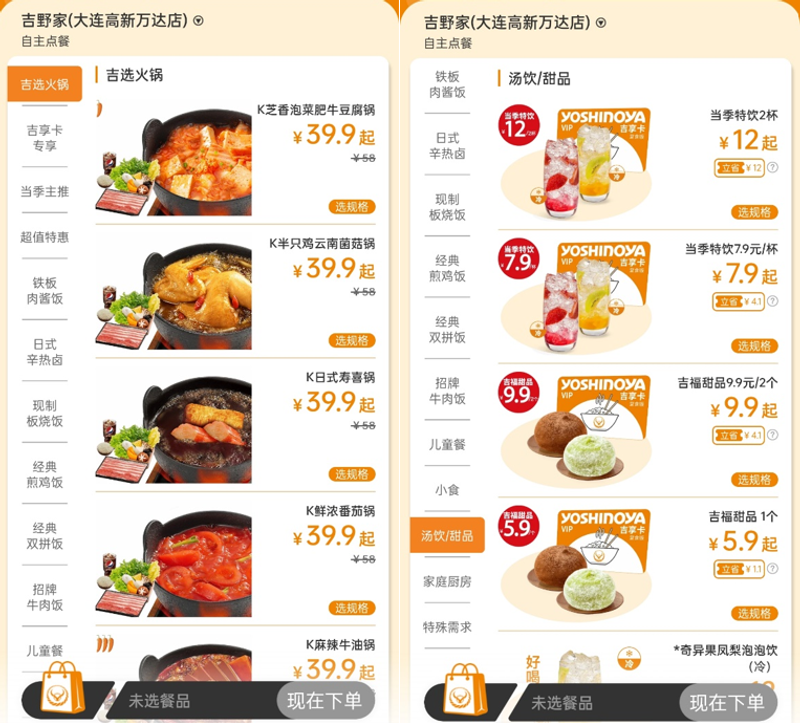Select specs for 当季特饮7.9元/杯
Screen dimensions: 800x723
[x=754, y=346]
